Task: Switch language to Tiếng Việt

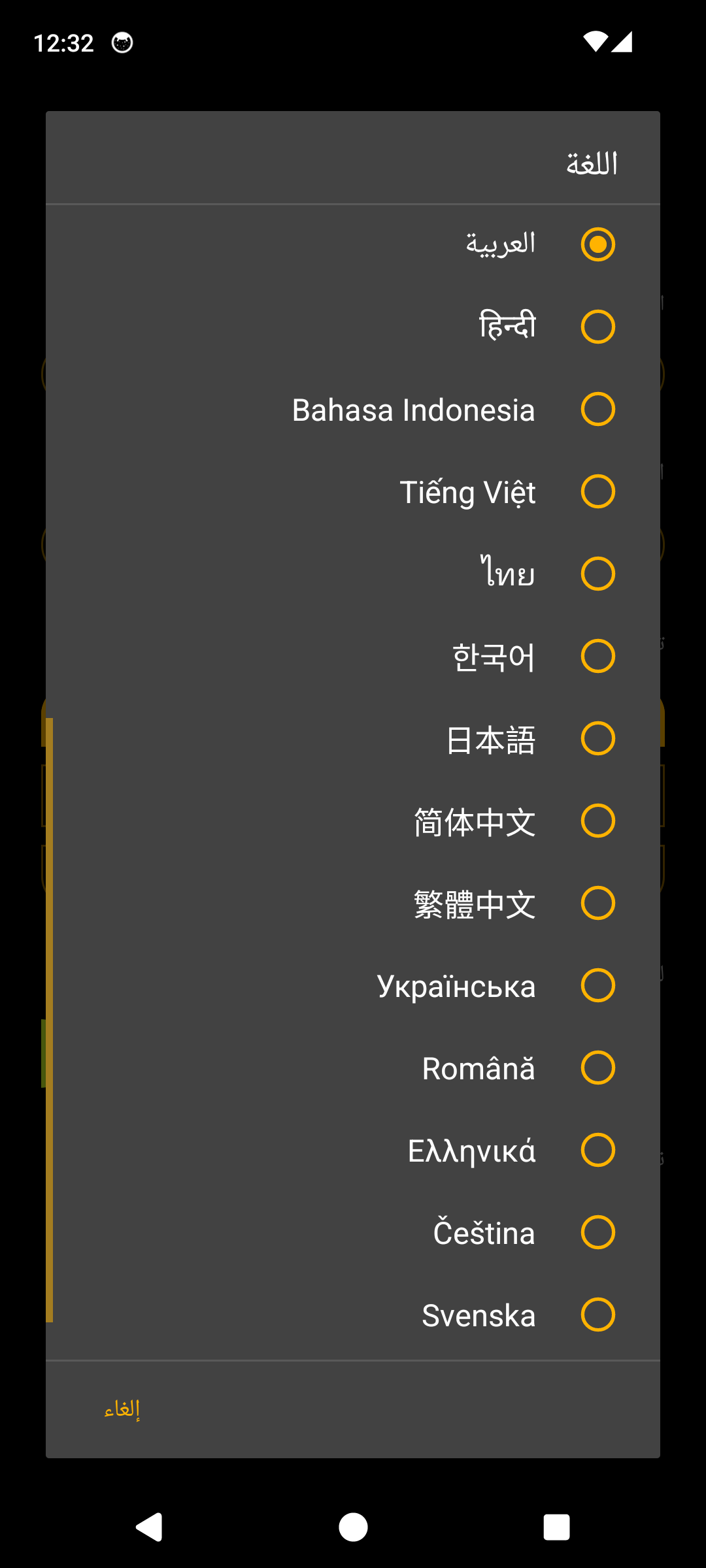Action: tap(353, 491)
